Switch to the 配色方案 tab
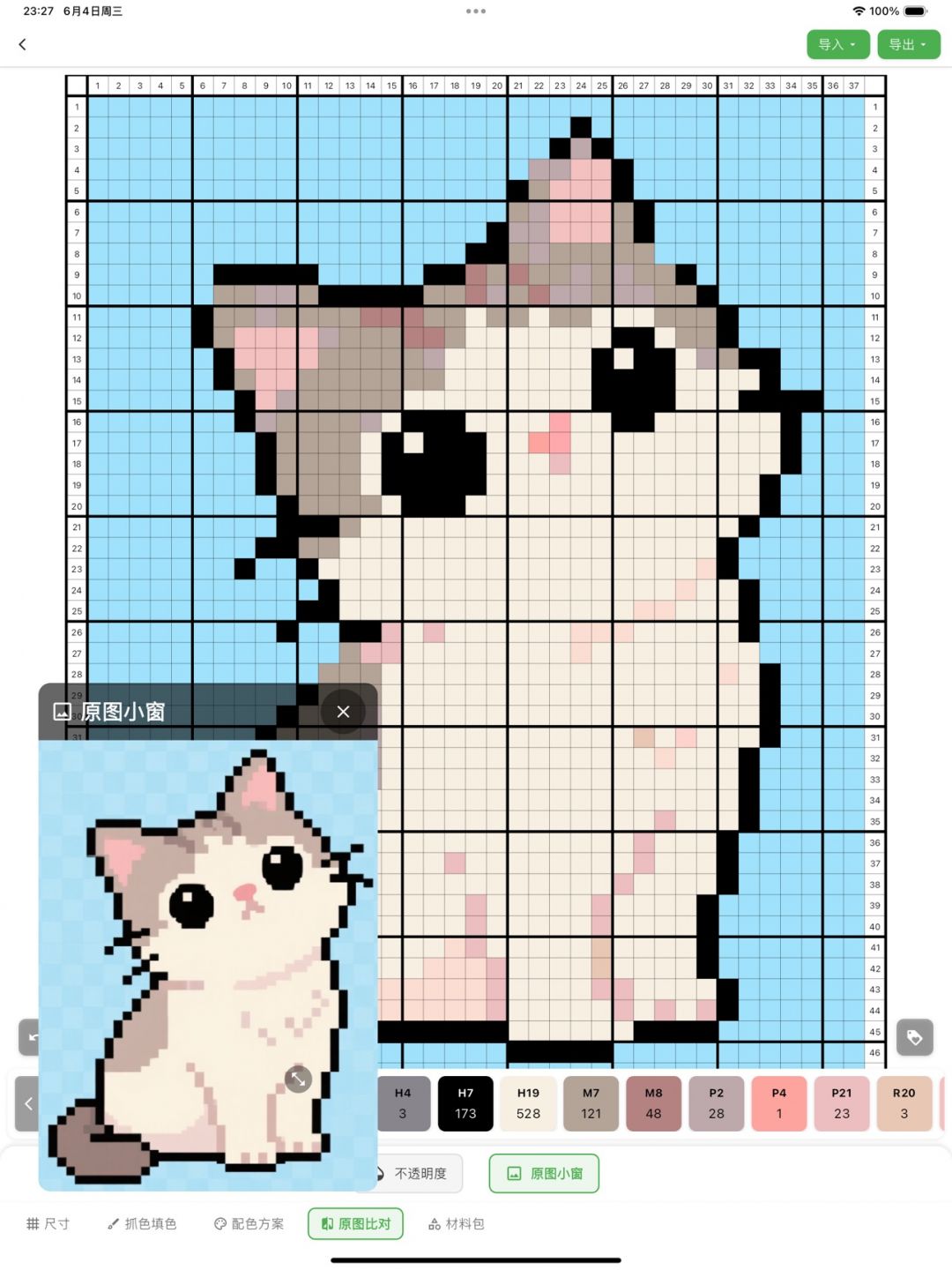This screenshot has height=1270, width=952. pyautogui.click(x=249, y=1224)
